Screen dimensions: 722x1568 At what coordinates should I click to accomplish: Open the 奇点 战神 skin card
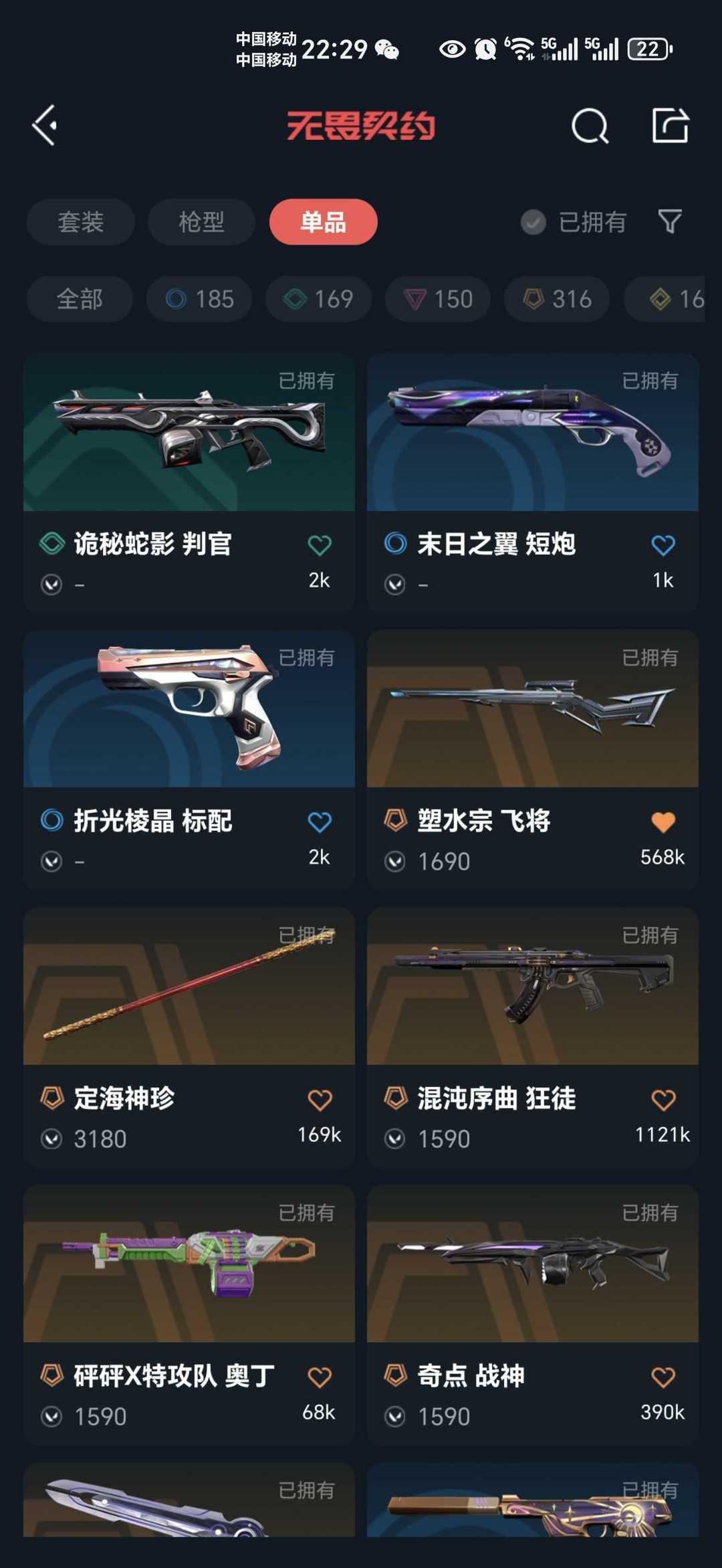coord(533,1314)
